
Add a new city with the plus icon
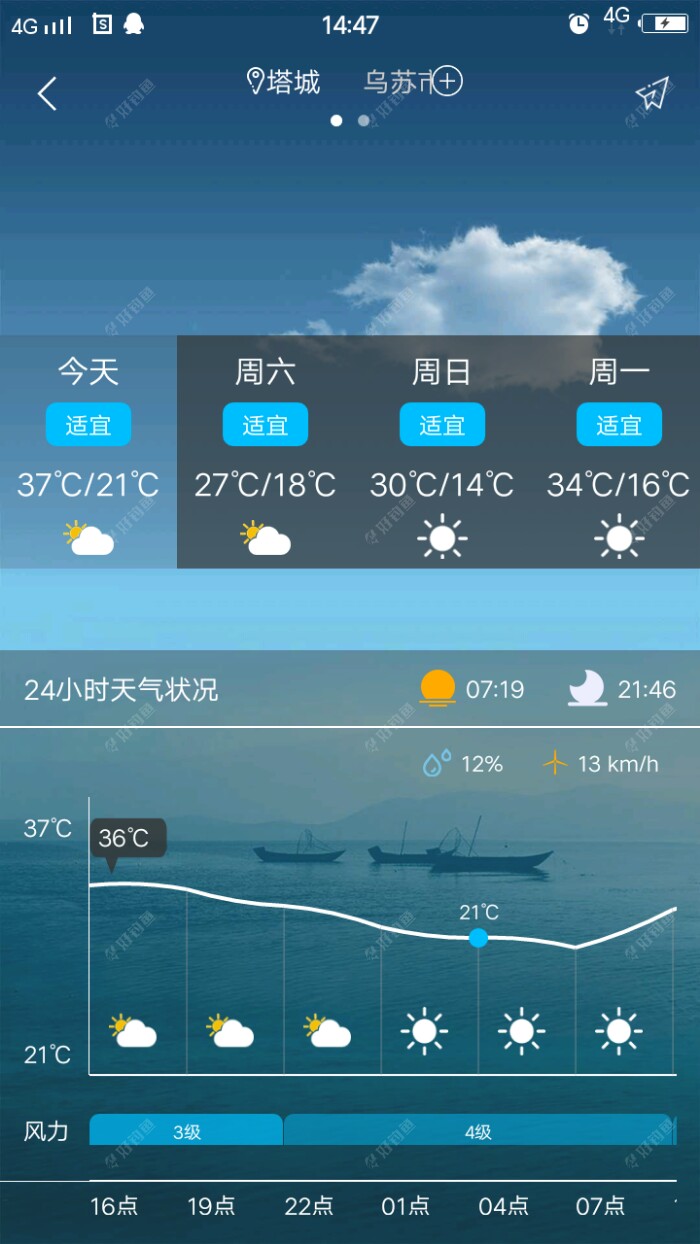447,81
